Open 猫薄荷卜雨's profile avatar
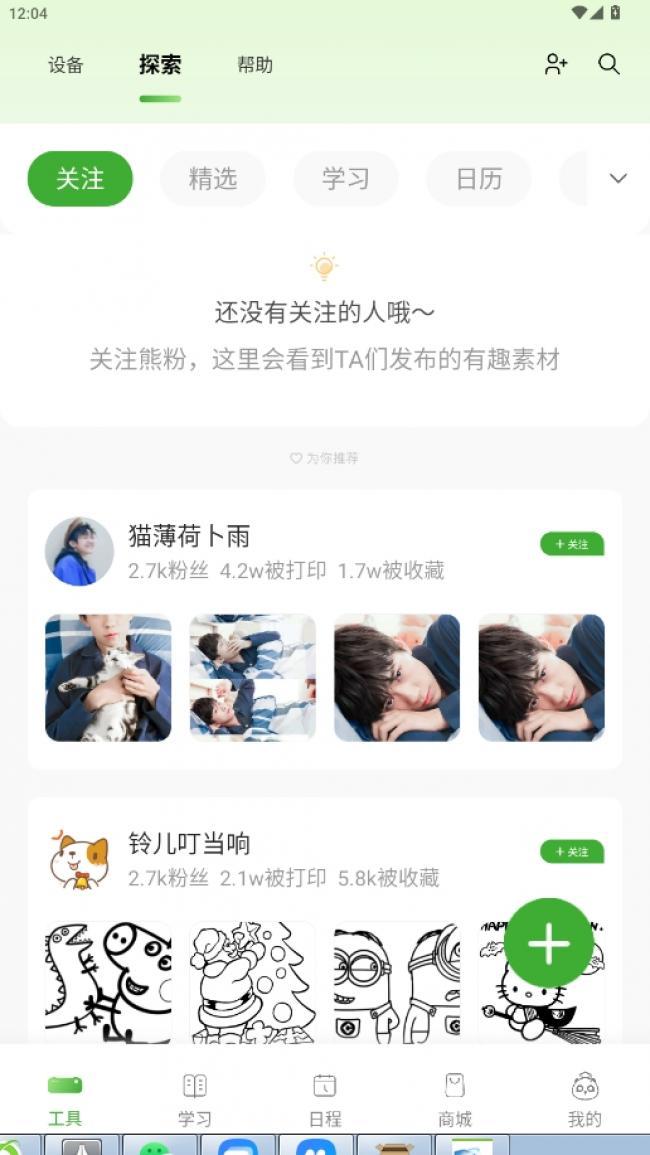This screenshot has height=1155, width=650. tap(80, 551)
